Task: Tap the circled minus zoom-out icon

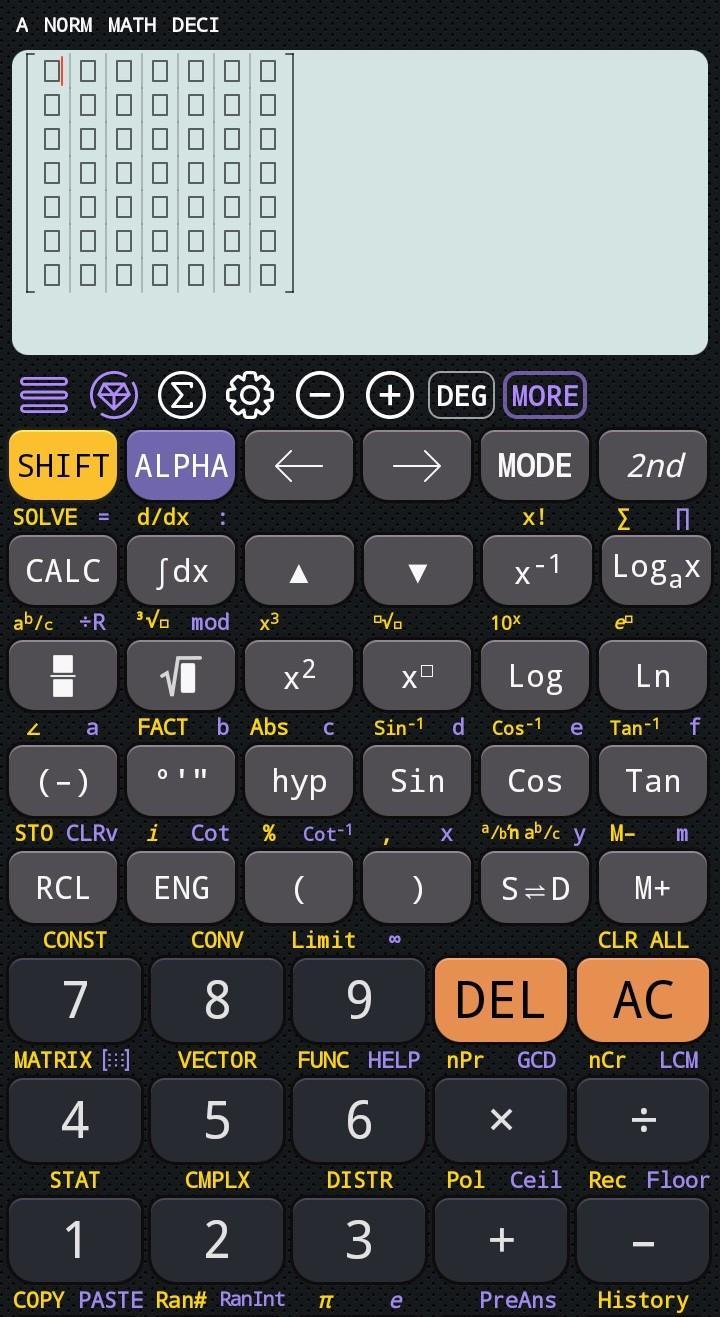Action: pyautogui.click(x=320, y=396)
